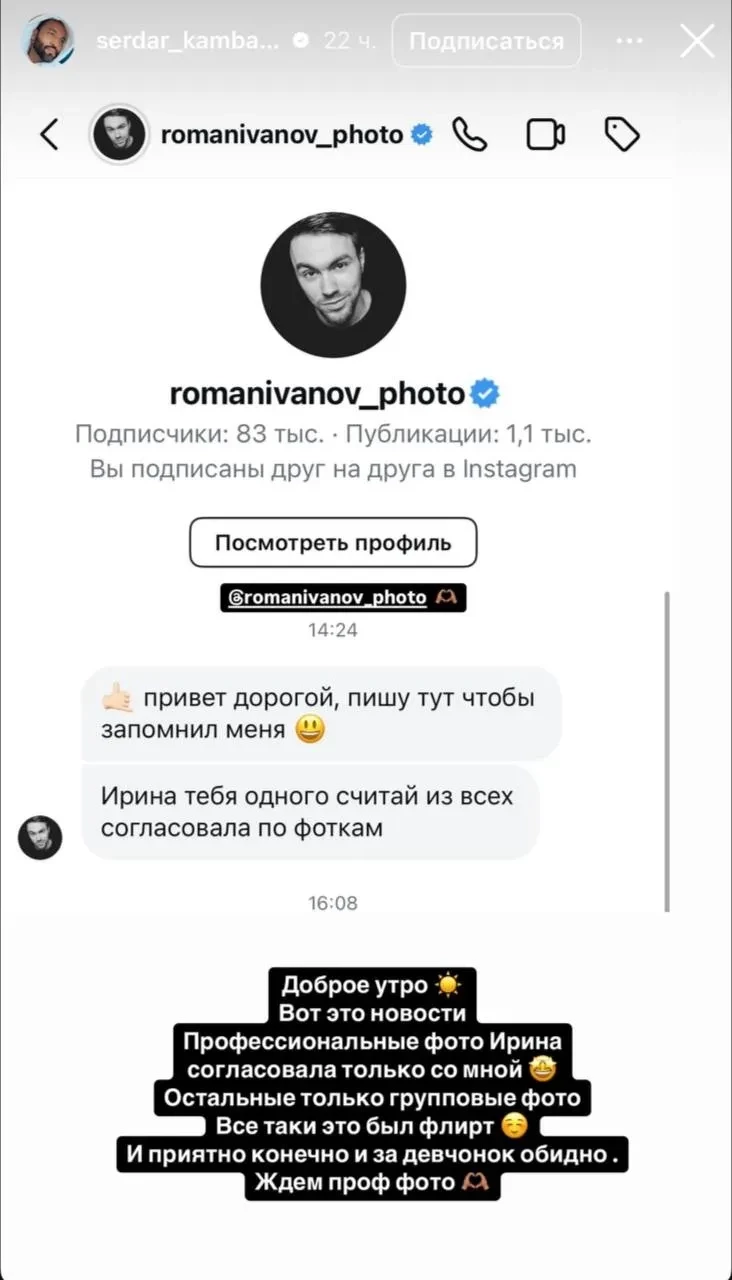The image size is (732, 1280).
Task: Start an audio call with romanivanov_photo
Action: 470,133
